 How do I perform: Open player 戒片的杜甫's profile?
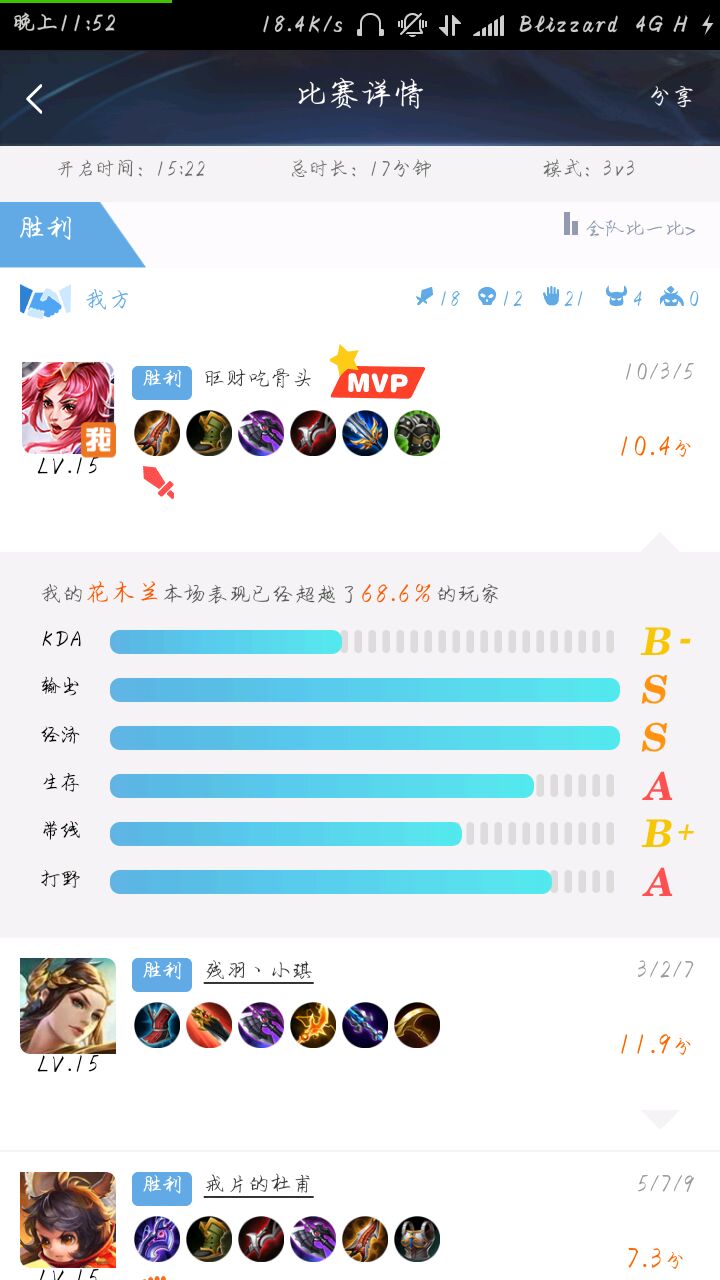point(258,1185)
